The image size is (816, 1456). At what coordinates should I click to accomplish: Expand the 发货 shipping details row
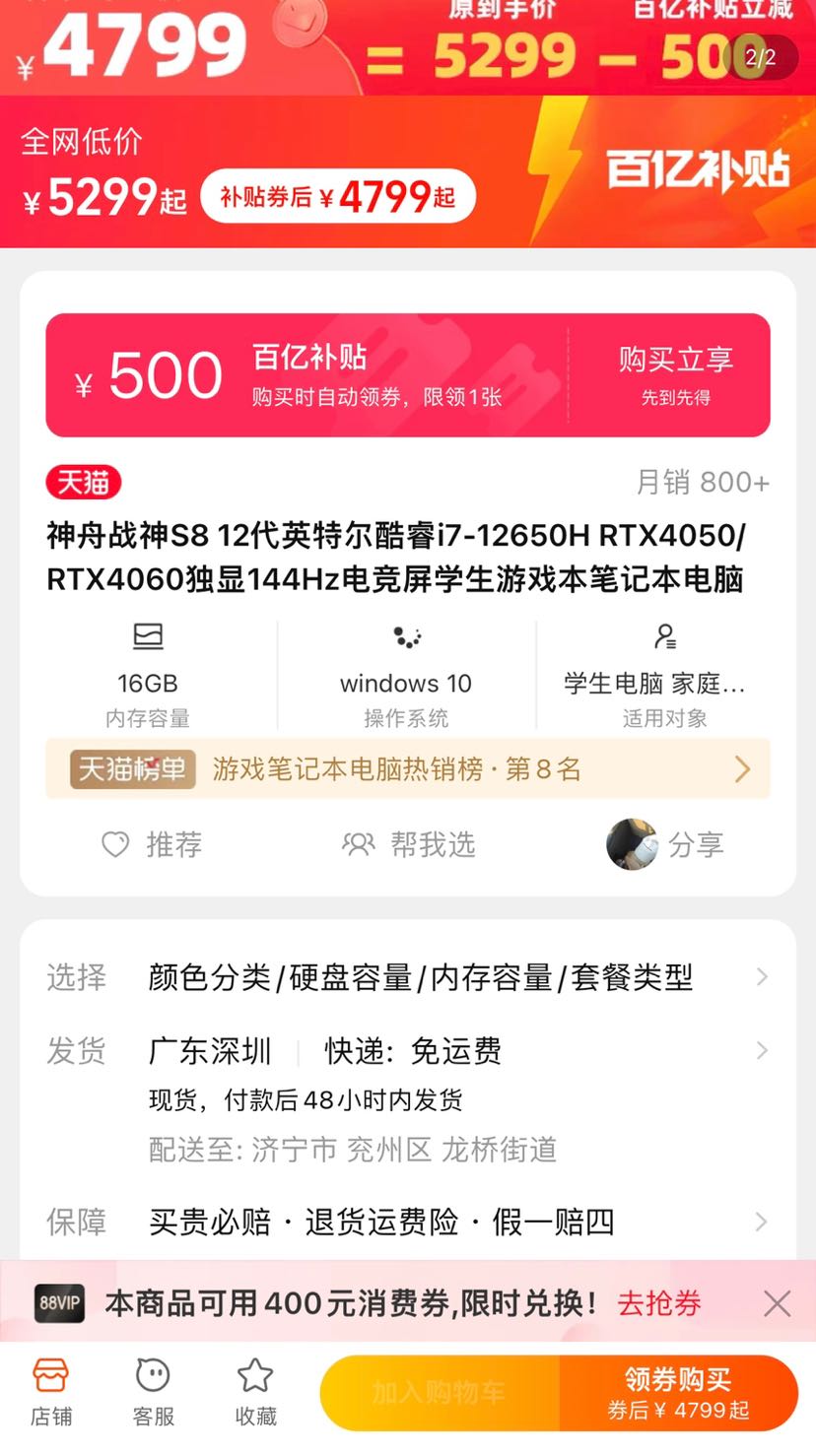point(408,1051)
